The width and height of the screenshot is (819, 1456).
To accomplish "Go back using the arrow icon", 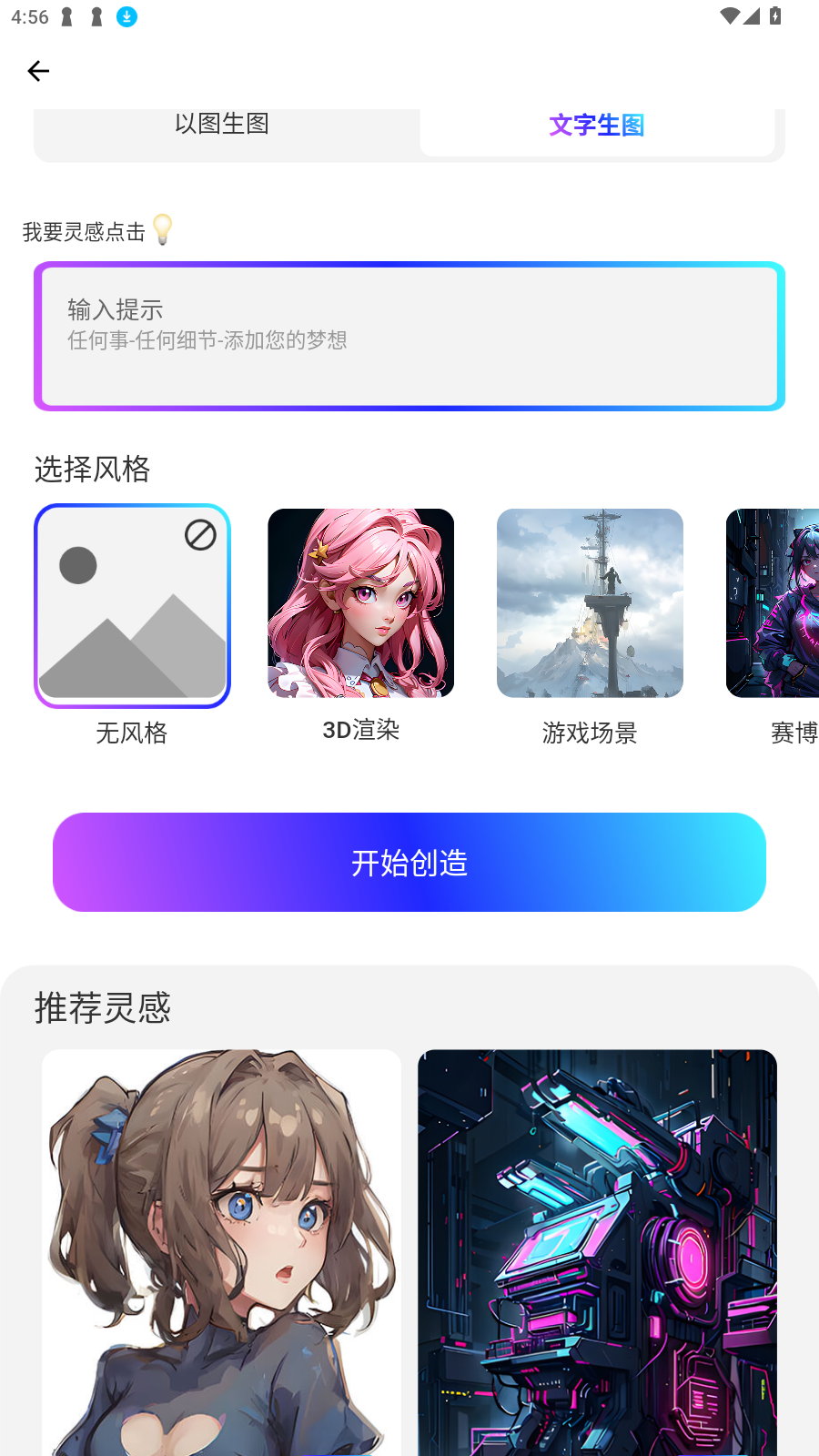I will [x=38, y=71].
